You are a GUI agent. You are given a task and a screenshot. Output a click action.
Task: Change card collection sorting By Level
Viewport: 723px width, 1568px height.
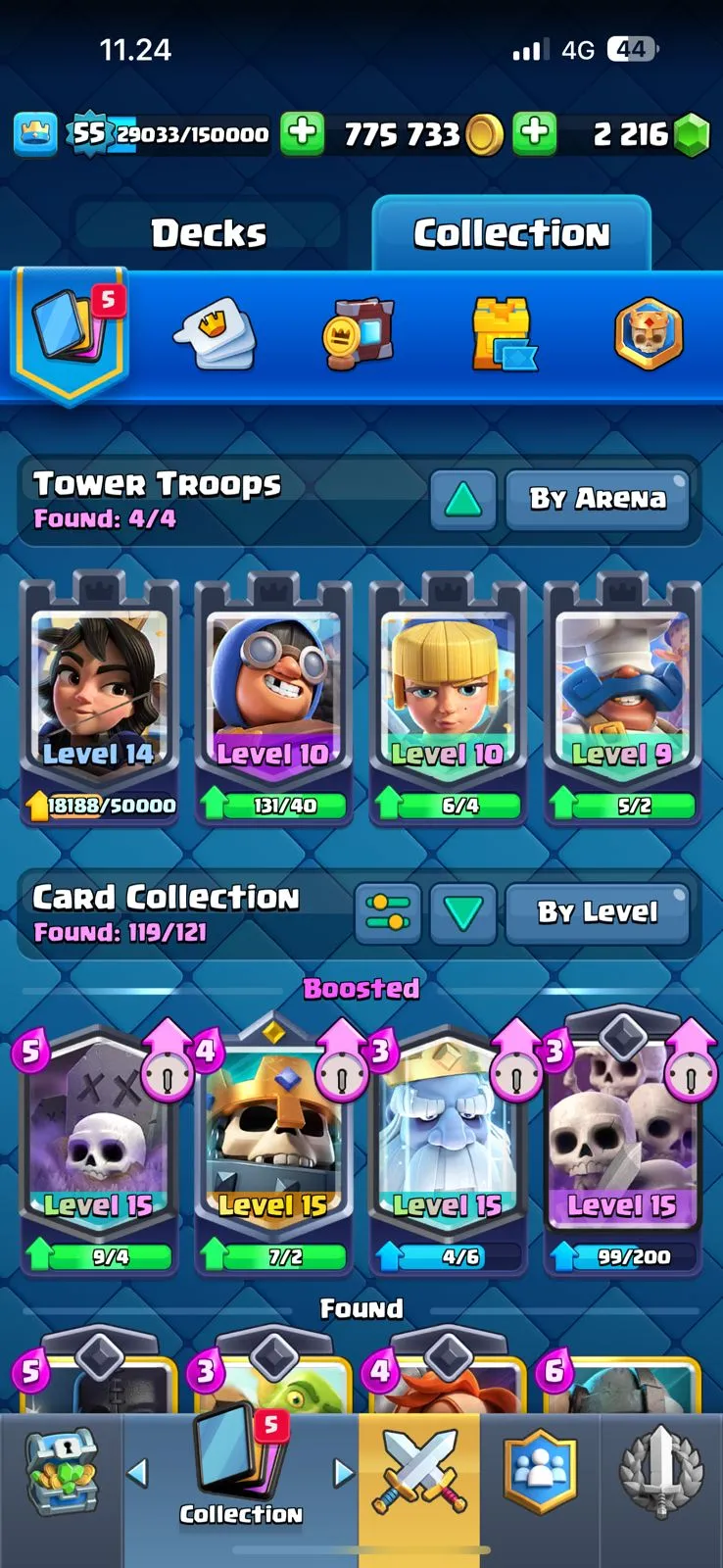point(598,912)
